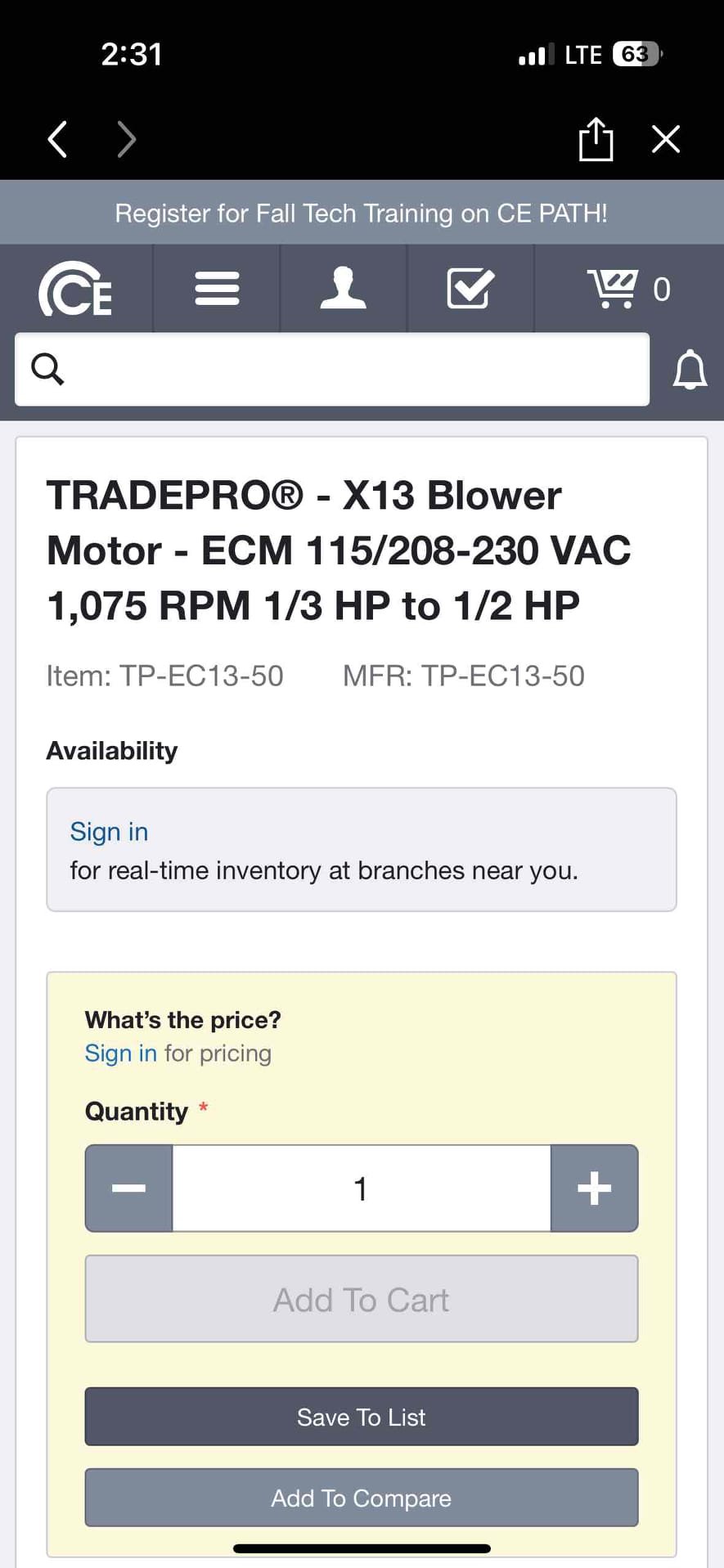Viewport: 724px width, 1568px height.
Task: Navigate back with the left arrow
Action: [56, 139]
